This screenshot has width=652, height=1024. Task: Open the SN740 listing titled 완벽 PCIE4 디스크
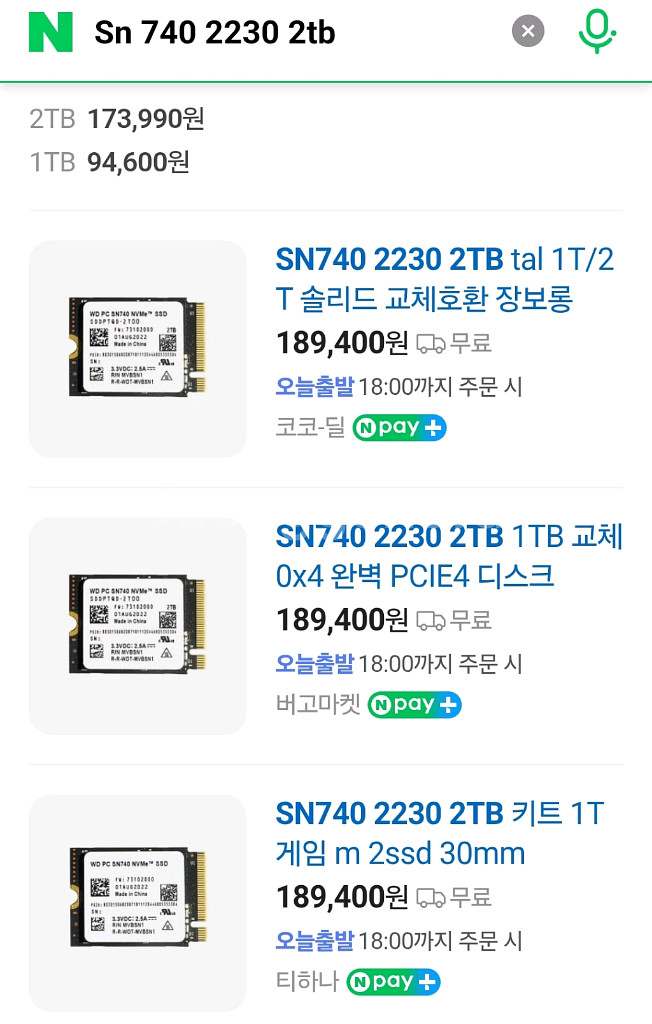448,556
